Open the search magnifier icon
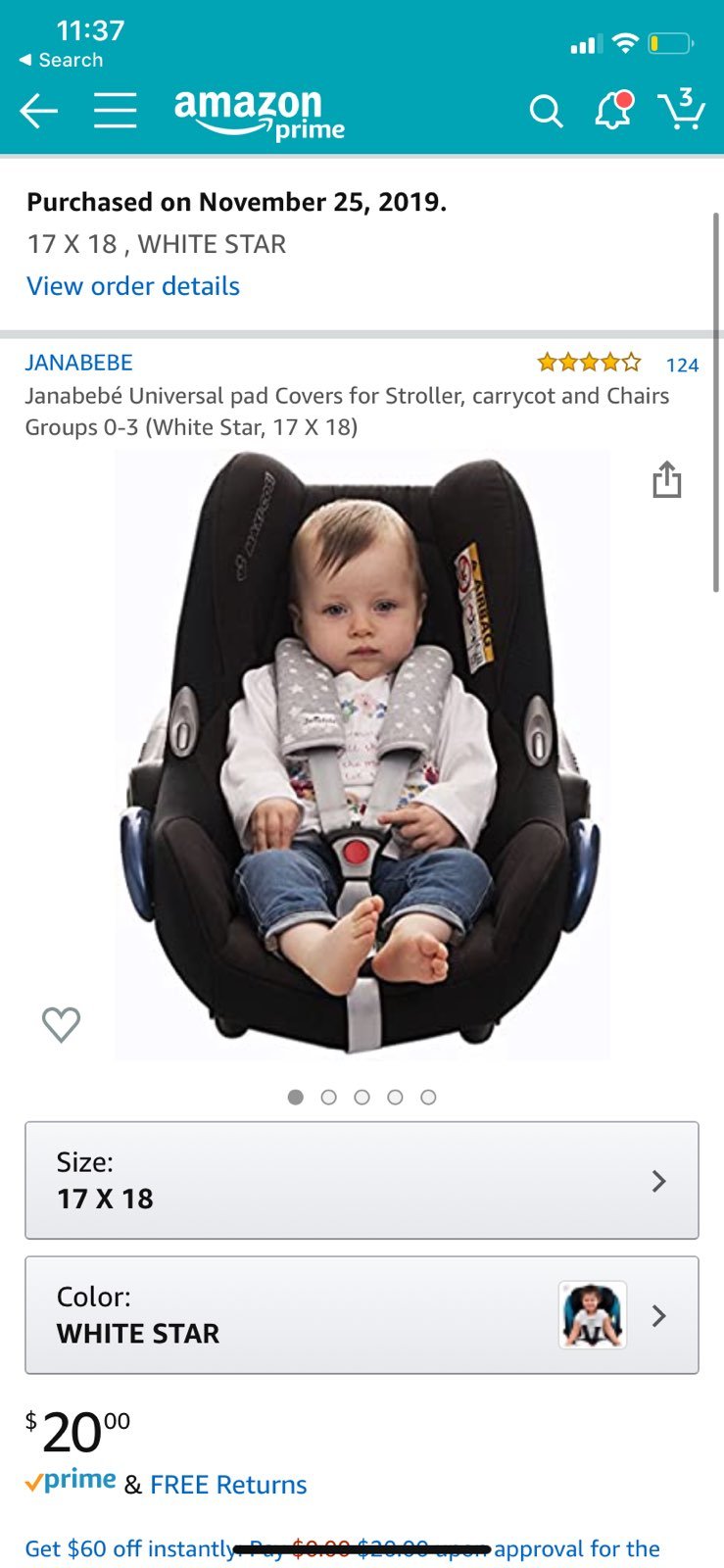724x1568 pixels. pos(546,112)
